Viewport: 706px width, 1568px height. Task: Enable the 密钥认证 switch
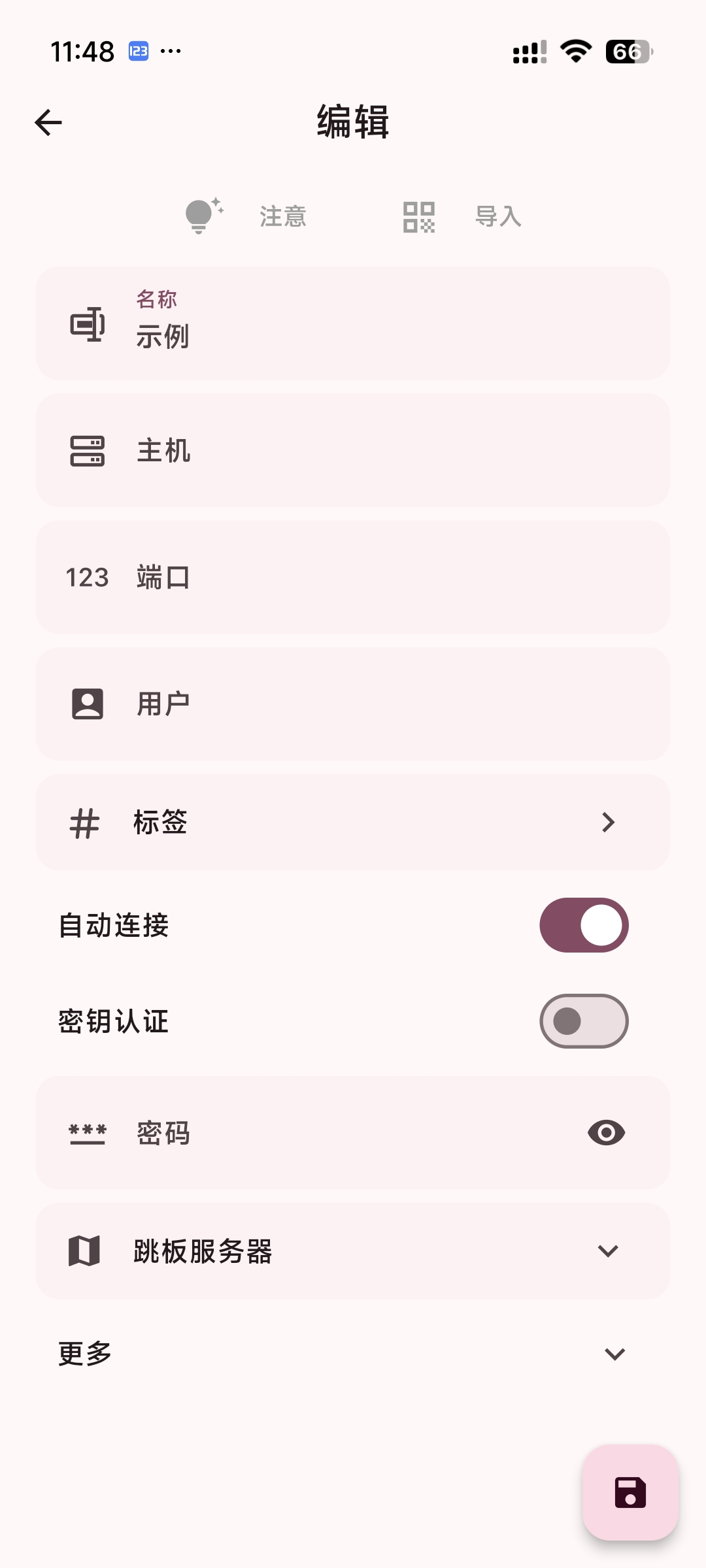(x=584, y=1021)
